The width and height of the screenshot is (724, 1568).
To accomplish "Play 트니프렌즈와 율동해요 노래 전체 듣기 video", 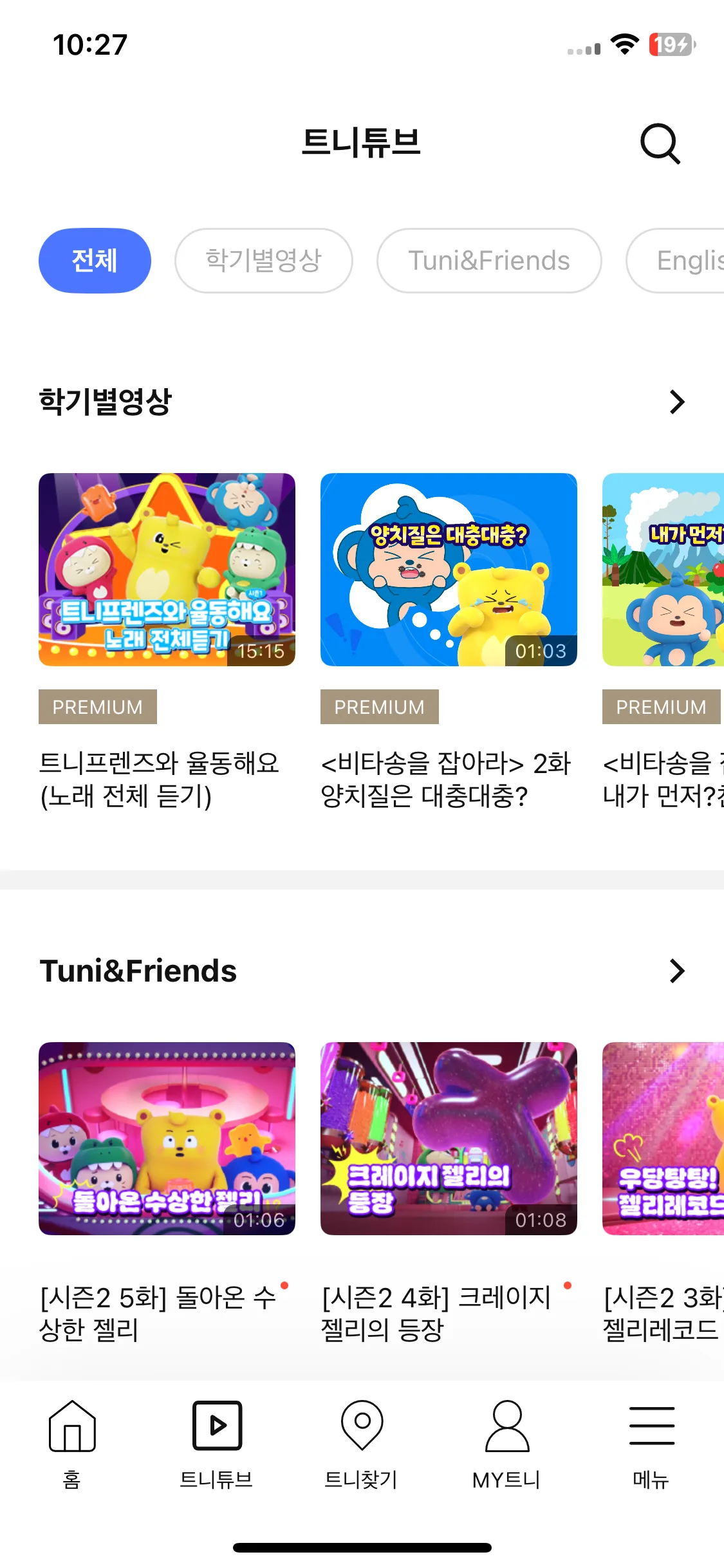I will pos(167,570).
